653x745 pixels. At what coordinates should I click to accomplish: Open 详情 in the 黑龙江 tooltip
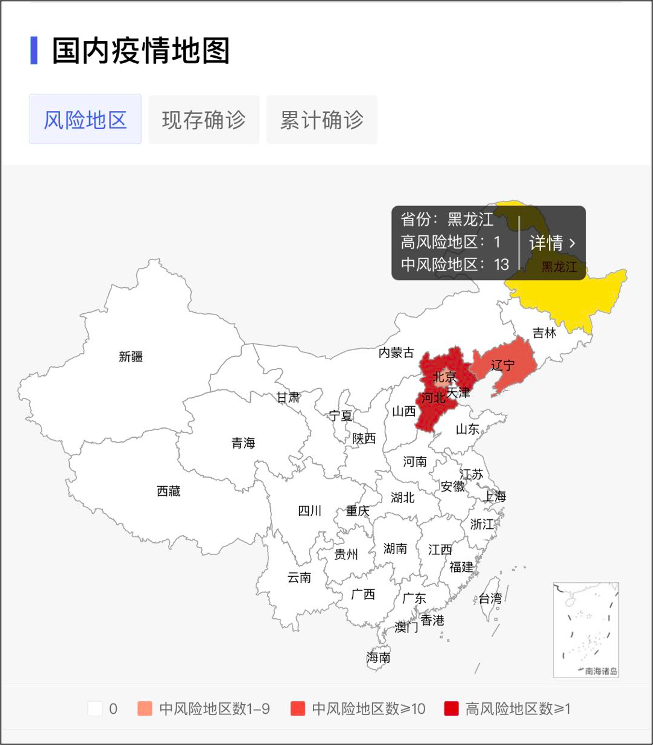[552, 243]
